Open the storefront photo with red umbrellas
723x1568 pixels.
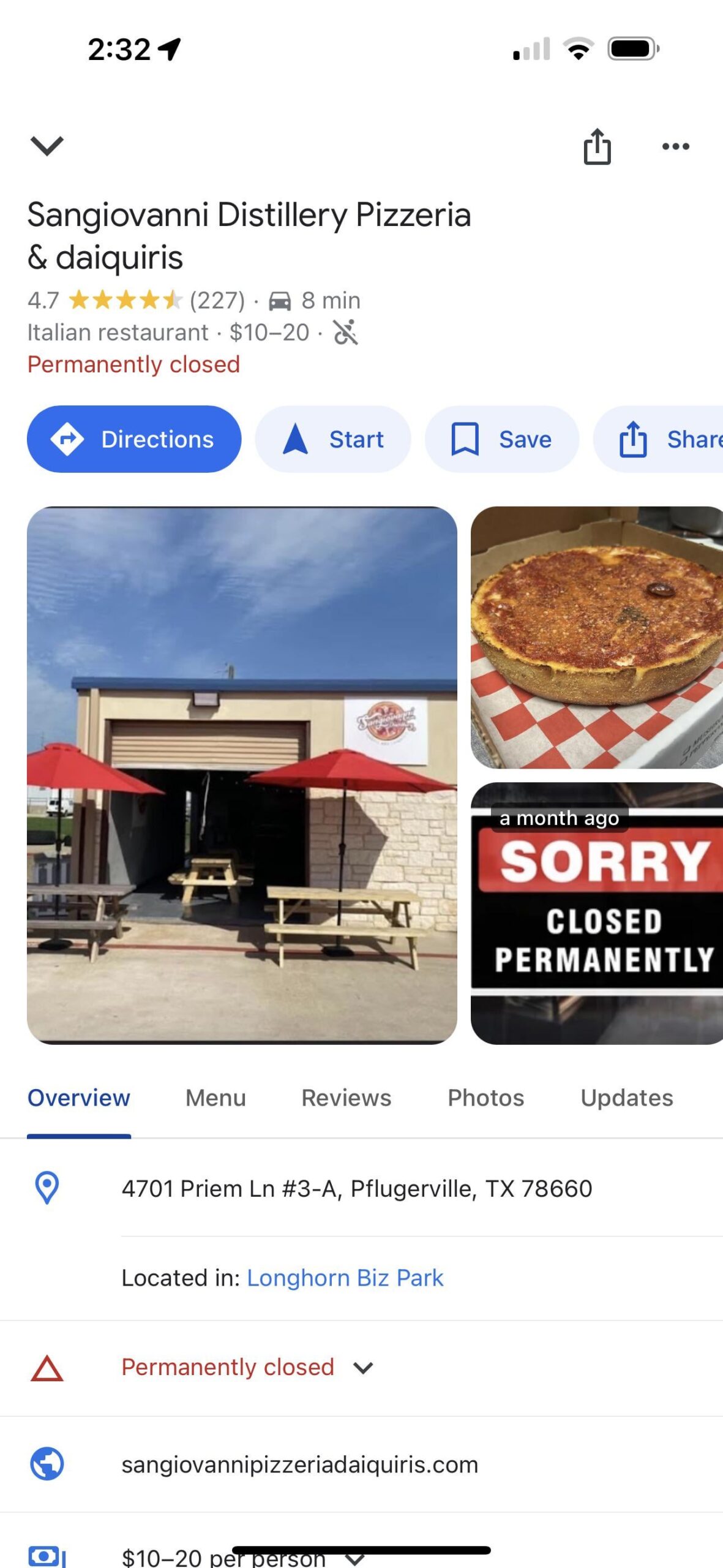(x=242, y=775)
